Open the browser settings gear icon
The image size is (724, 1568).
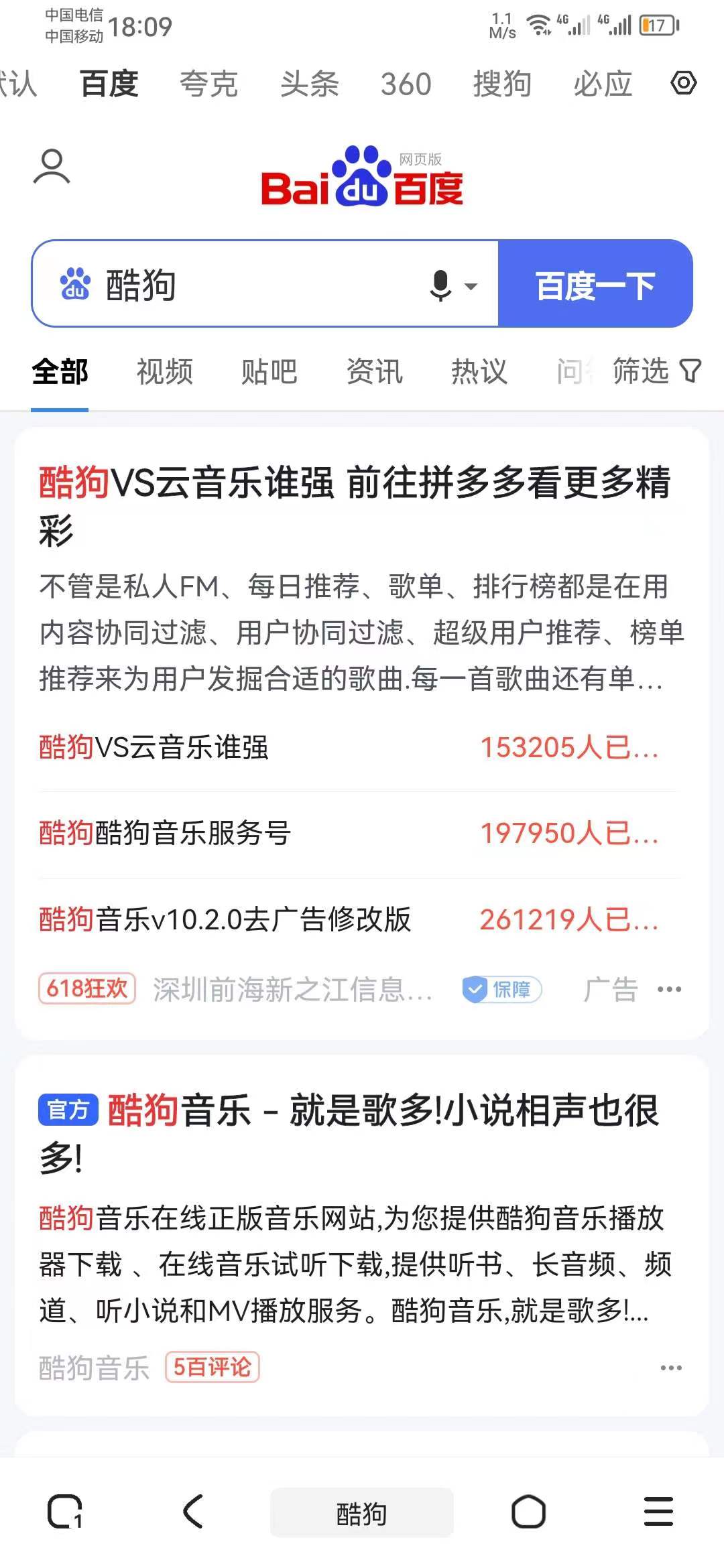(x=684, y=84)
